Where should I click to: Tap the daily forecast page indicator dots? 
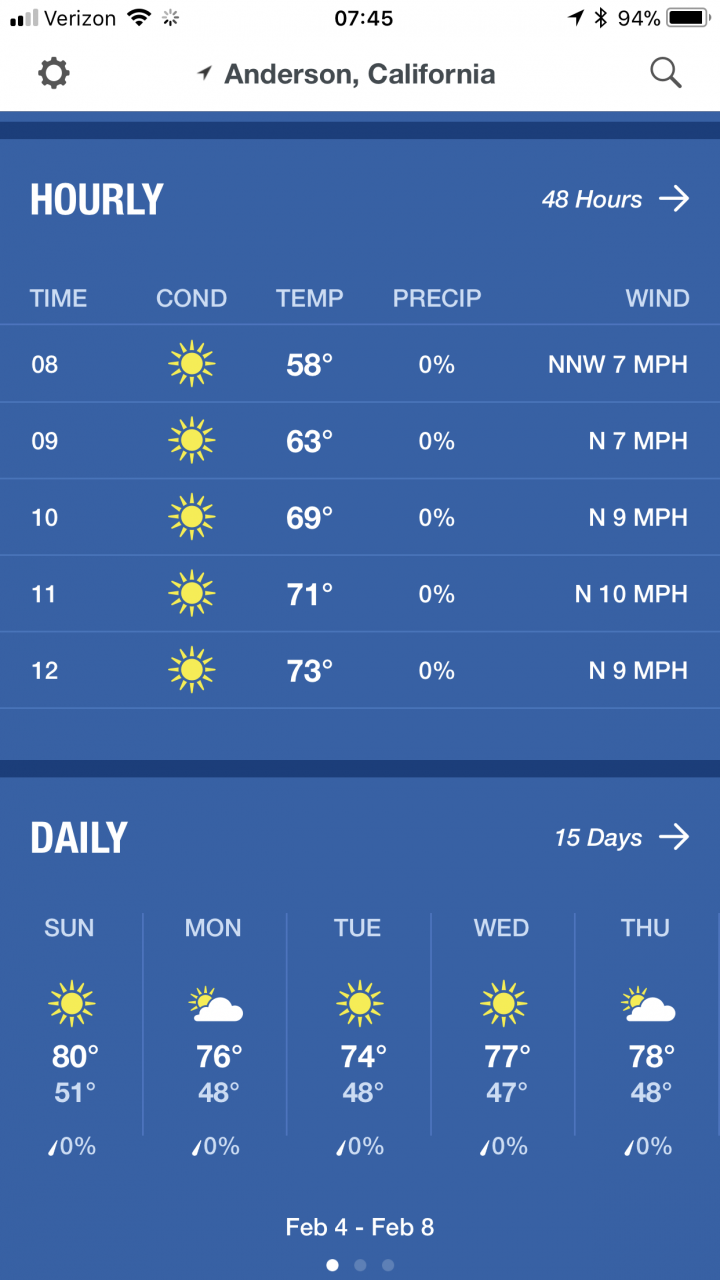point(360,1265)
